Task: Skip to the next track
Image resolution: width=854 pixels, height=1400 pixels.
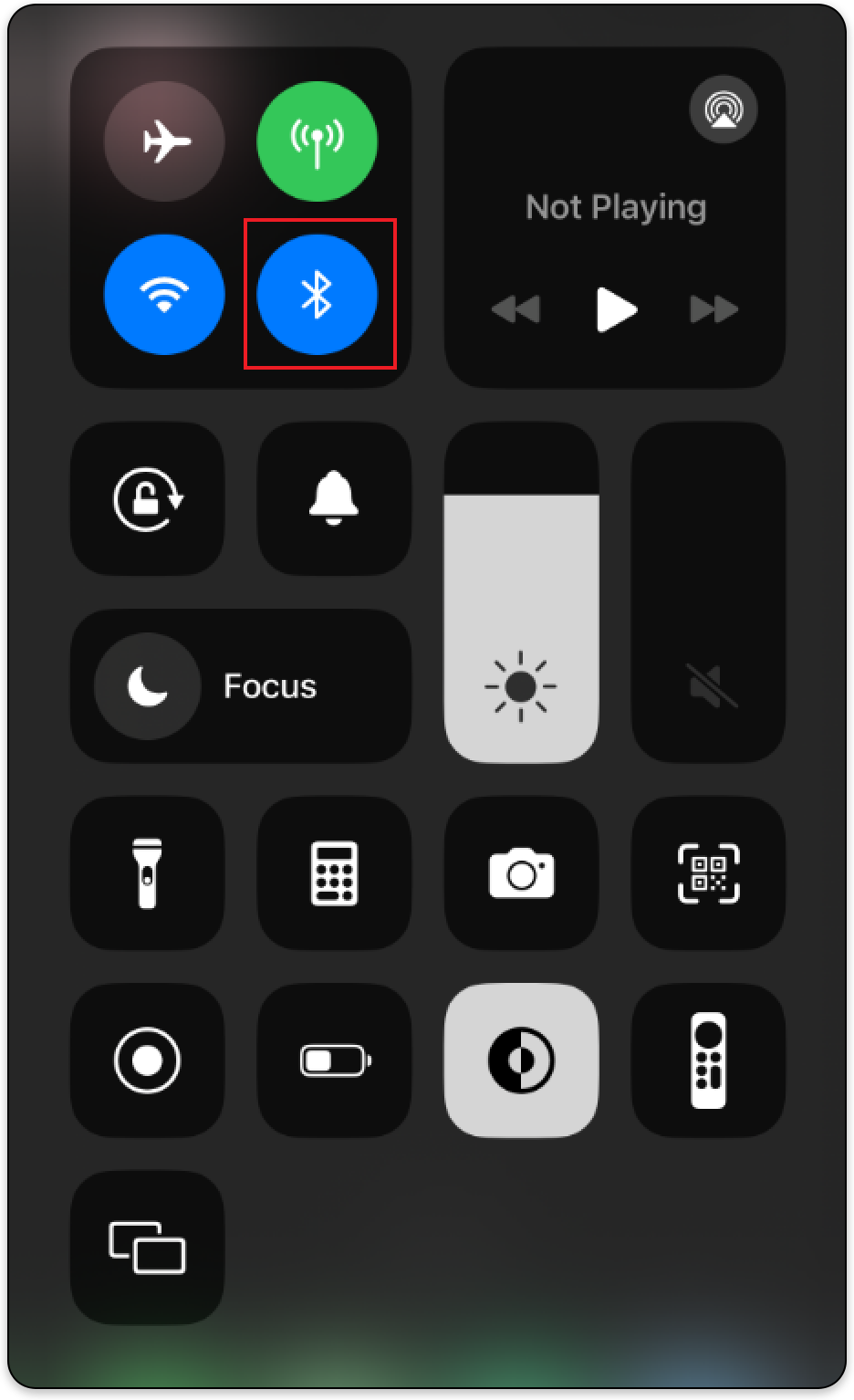Action: coord(713,309)
